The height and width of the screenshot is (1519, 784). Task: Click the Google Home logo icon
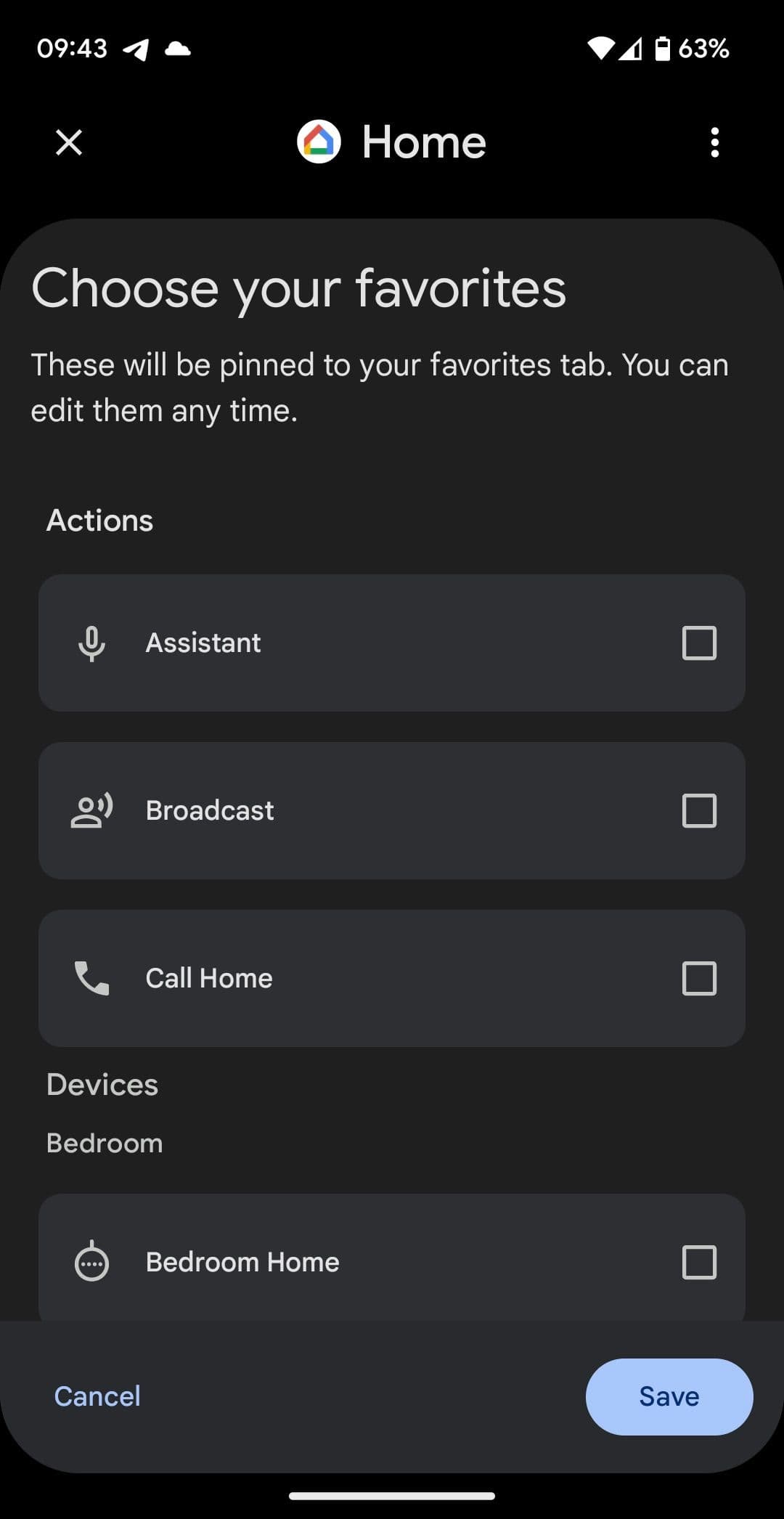(x=319, y=141)
